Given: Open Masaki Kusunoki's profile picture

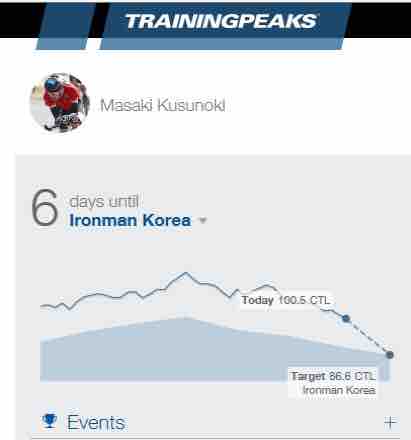Looking at the screenshot, I should pos(60,103).
